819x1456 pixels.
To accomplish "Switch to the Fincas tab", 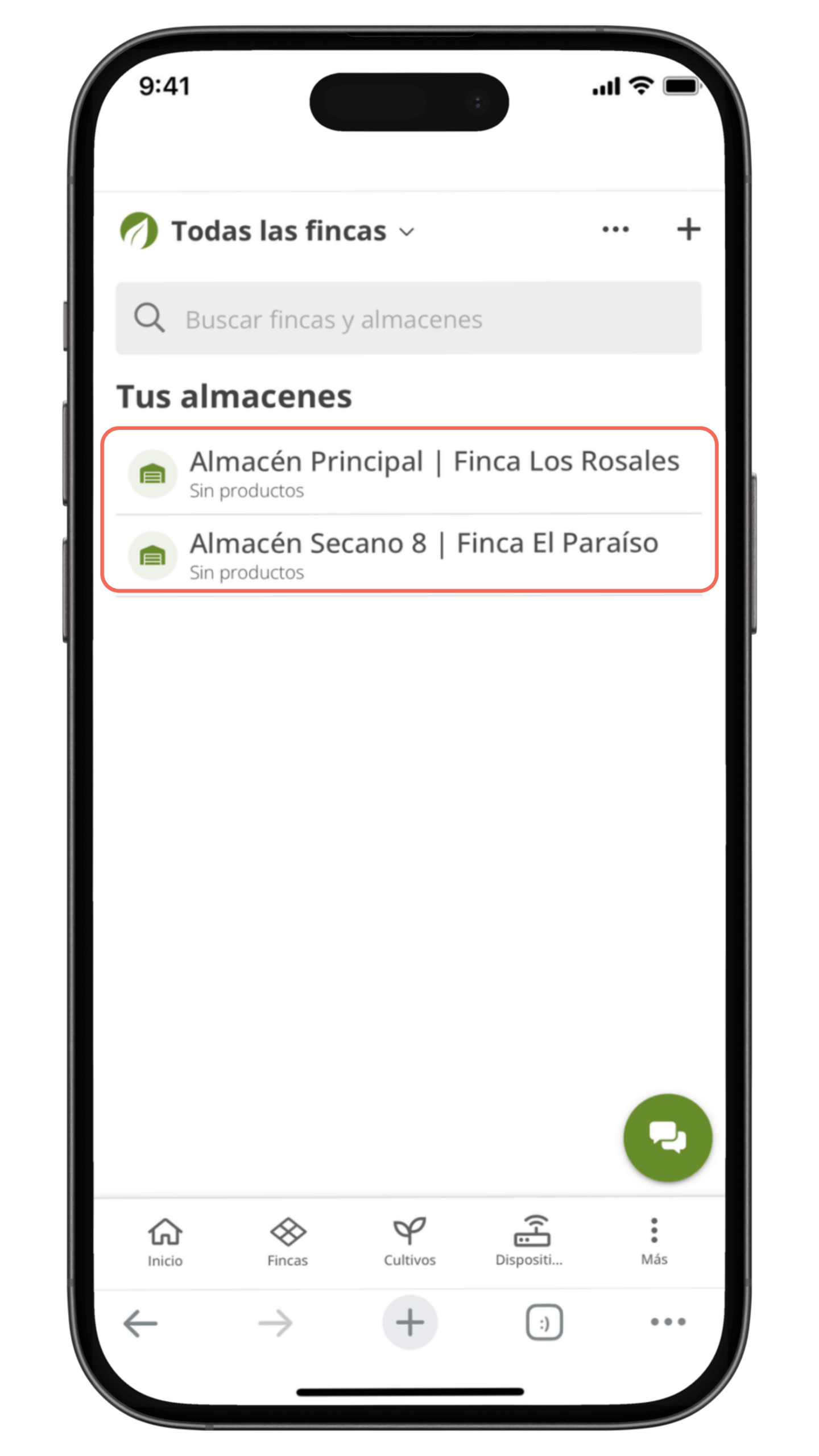I will pyautogui.click(x=287, y=1242).
